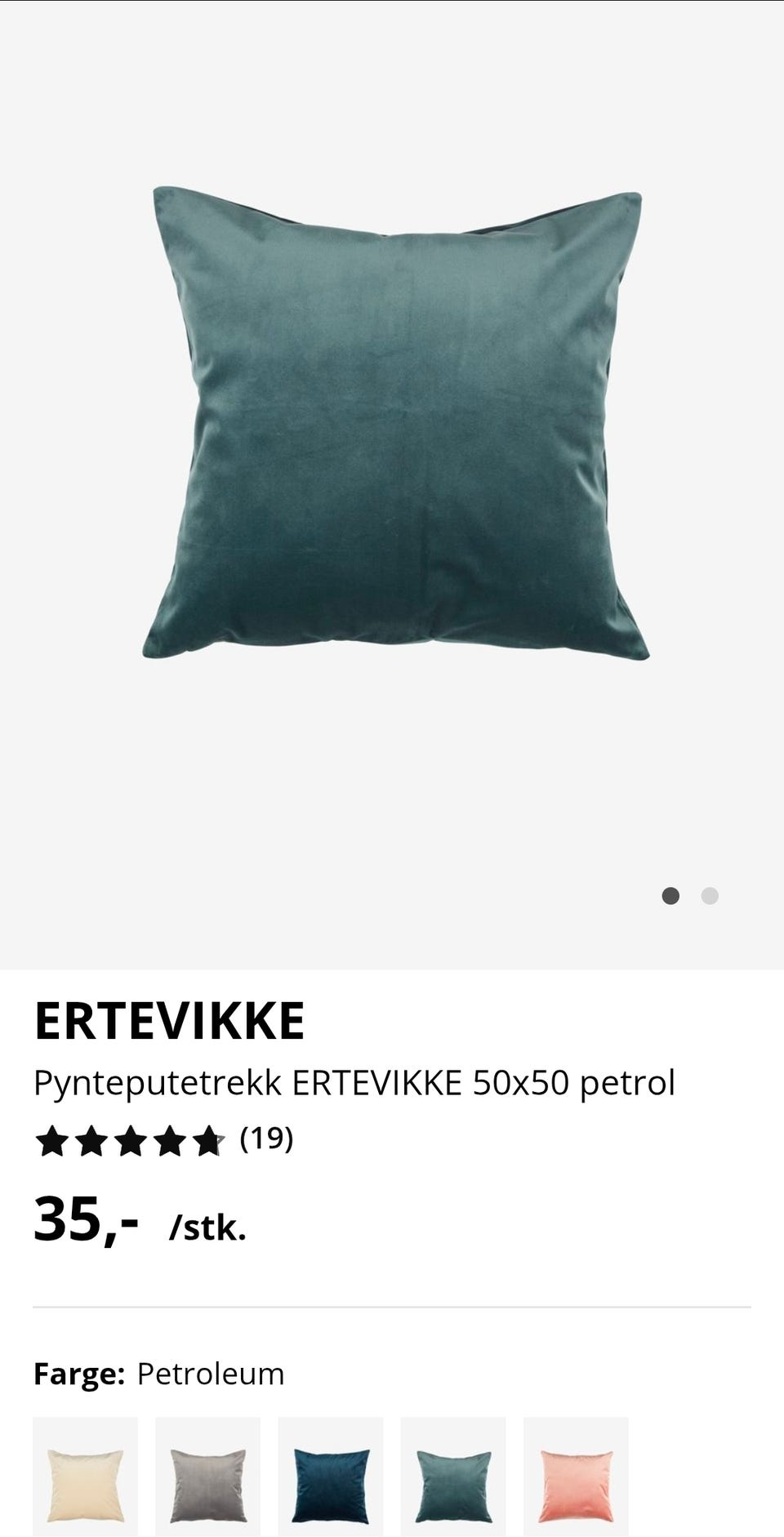The height and width of the screenshot is (1537, 784).
Task: Choose the pink coral cushion swatch
Action: point(576,1475)
